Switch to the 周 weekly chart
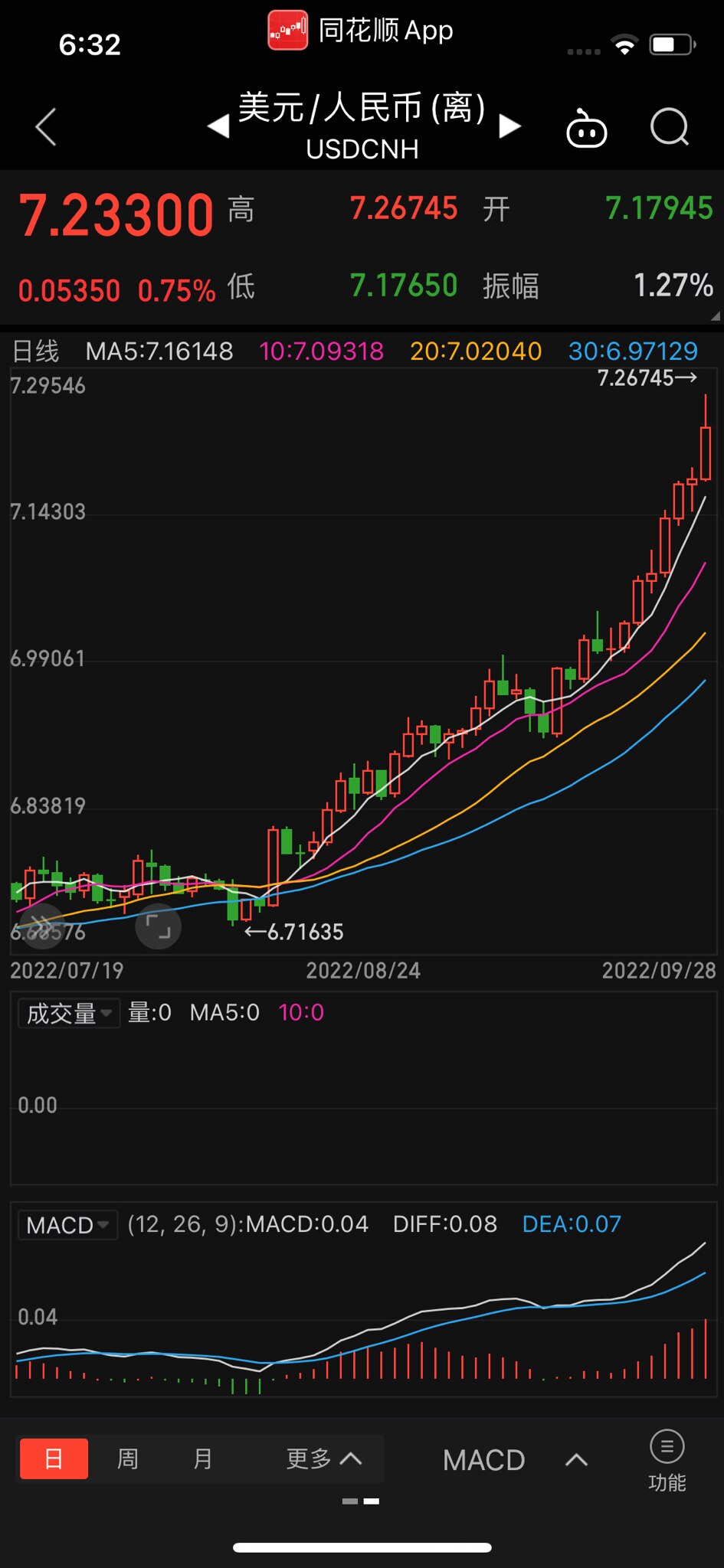The height and width of the screenshot is (1568, 724). [128, 1459]
